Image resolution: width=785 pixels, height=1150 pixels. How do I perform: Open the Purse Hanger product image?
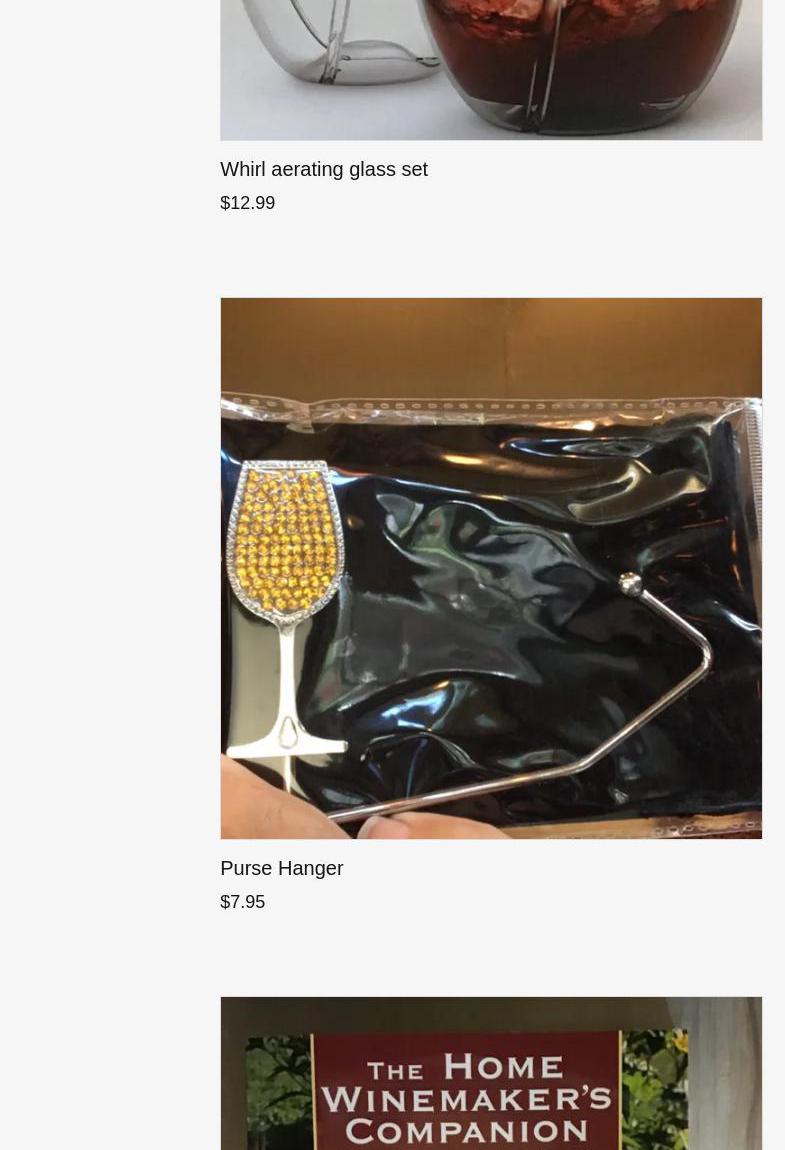[x=490, y=567]
